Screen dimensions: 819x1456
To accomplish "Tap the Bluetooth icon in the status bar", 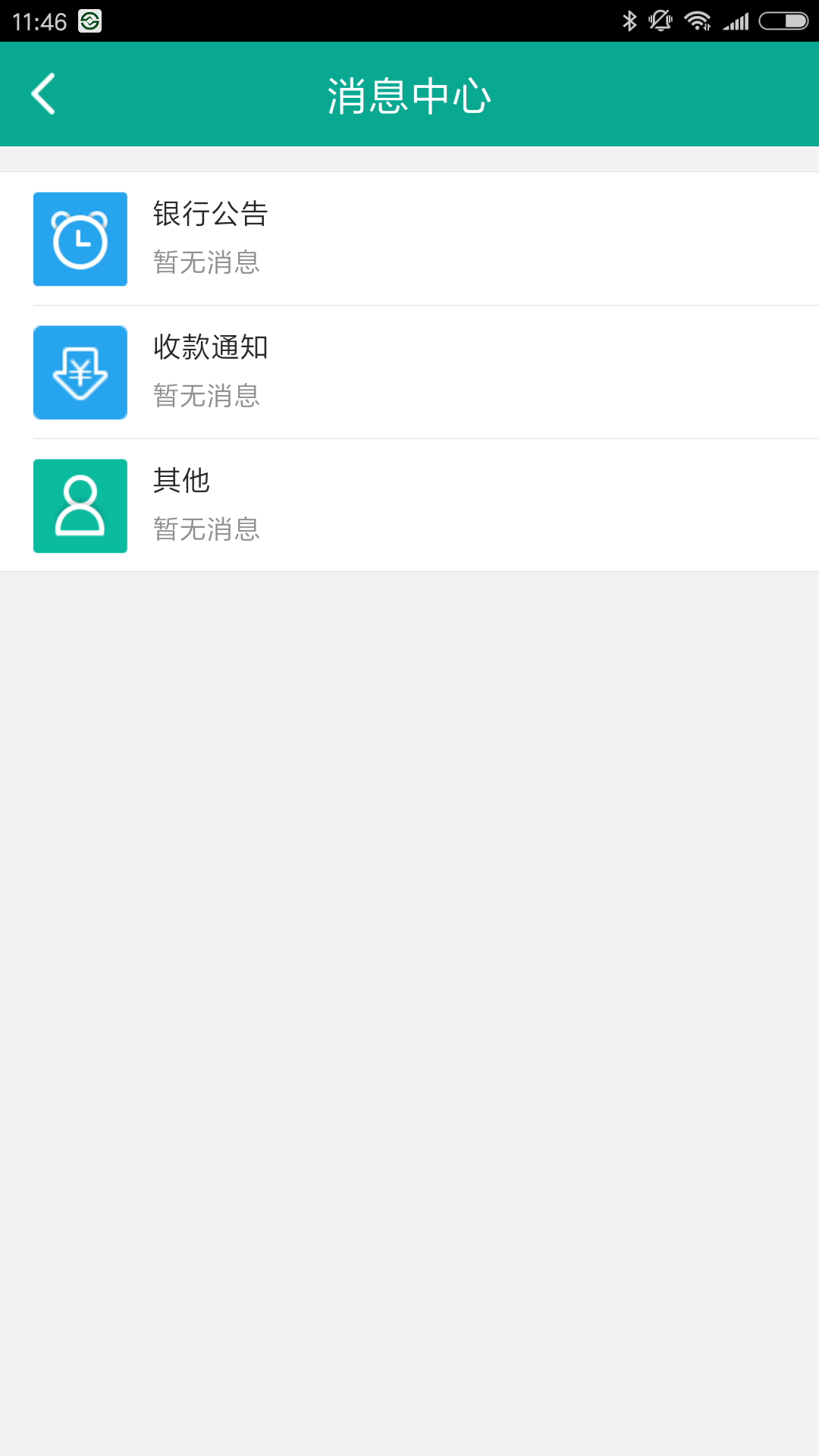I will 628,20.
